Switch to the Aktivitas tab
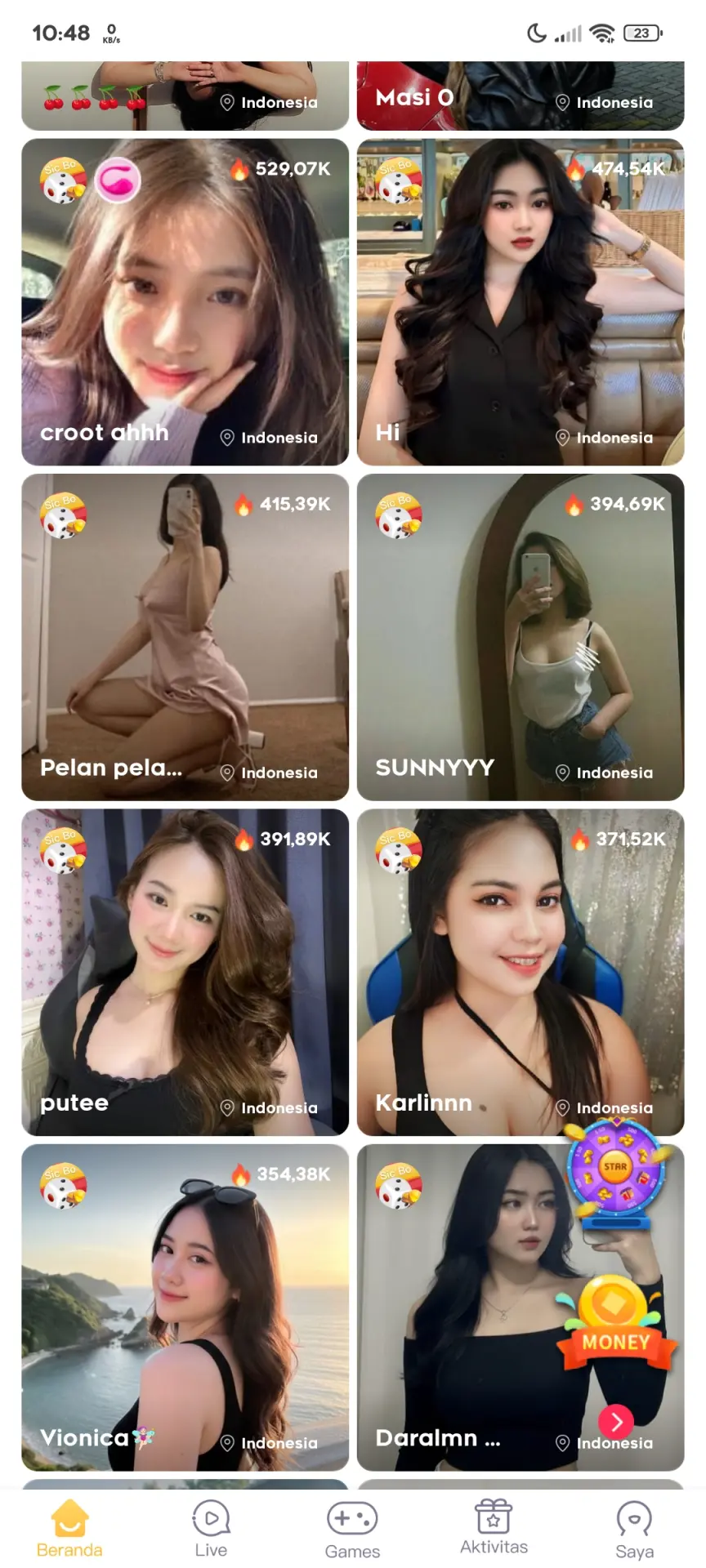 [494, 1527]
